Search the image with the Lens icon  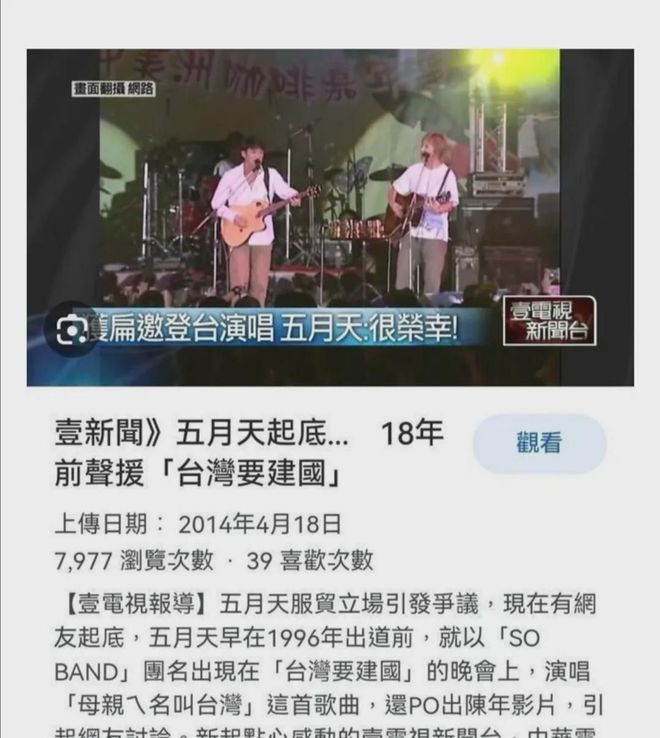pyautogui.click(x=71, y=329)
